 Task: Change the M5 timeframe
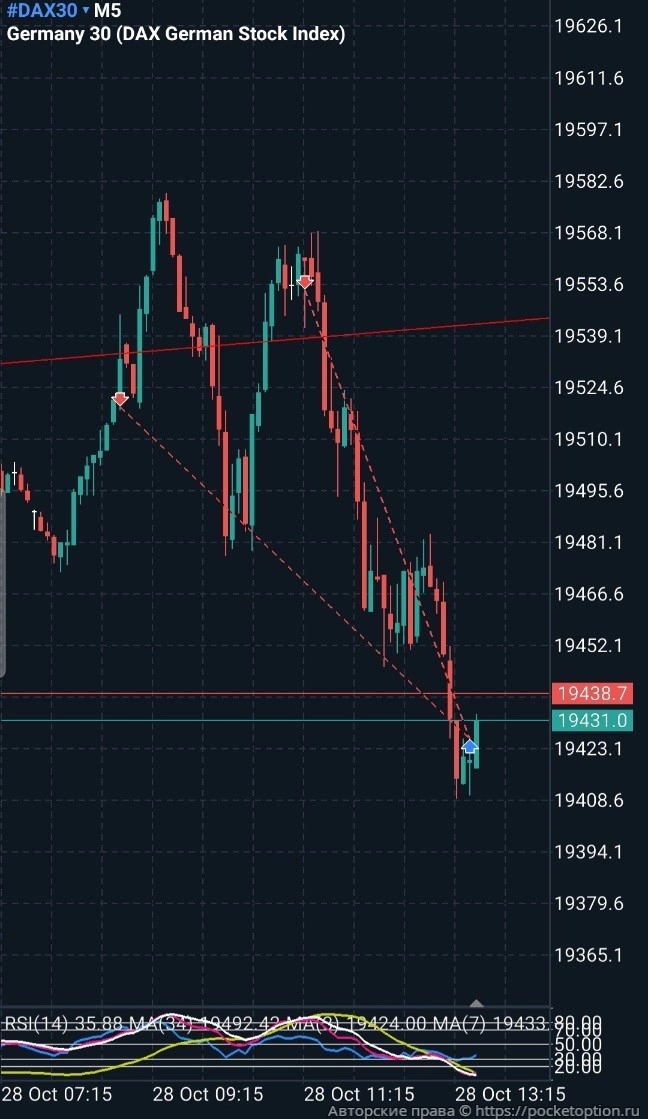[108, 10]
